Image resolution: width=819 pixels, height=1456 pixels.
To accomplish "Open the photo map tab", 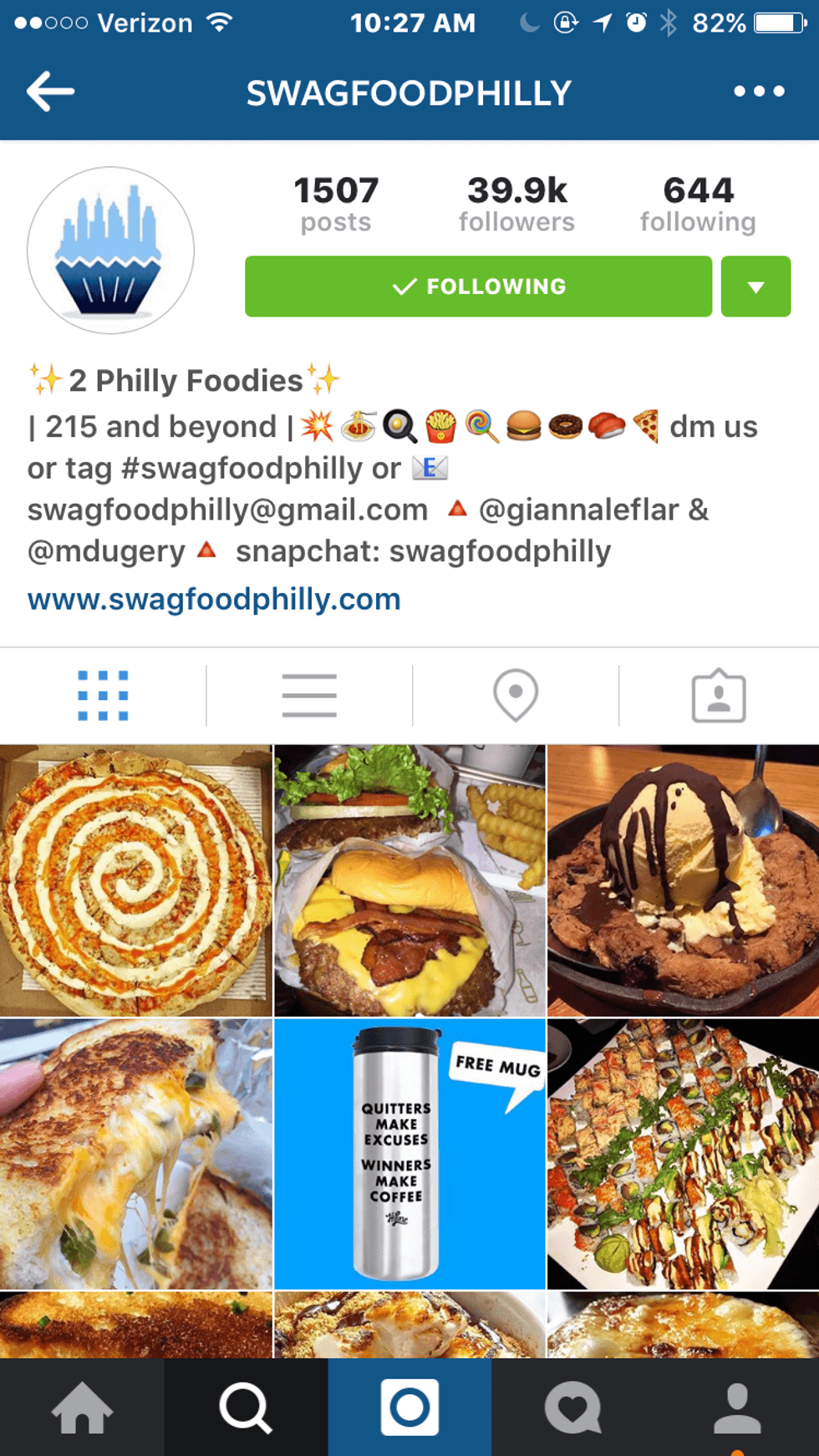I will click(516, 696).
